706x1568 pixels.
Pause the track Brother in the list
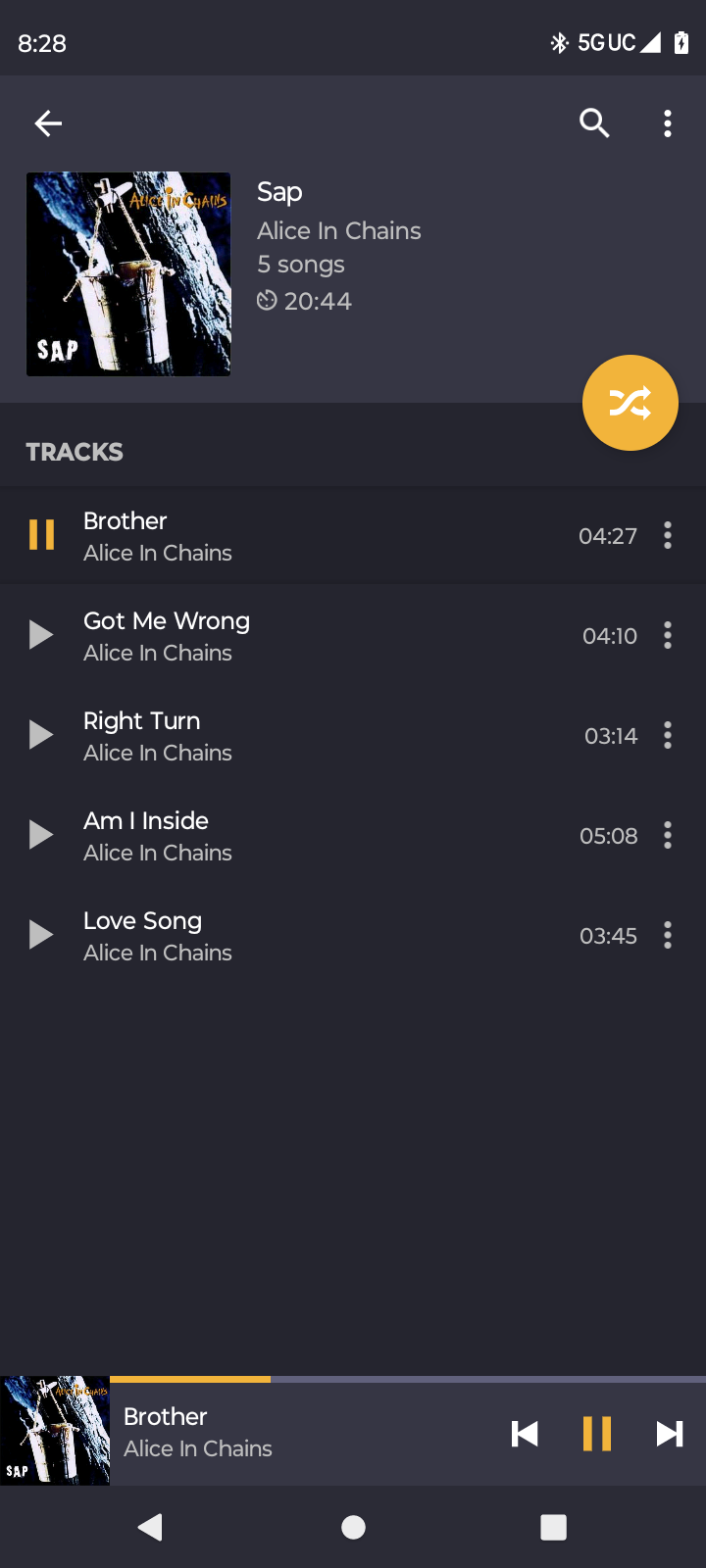[41, 535]
